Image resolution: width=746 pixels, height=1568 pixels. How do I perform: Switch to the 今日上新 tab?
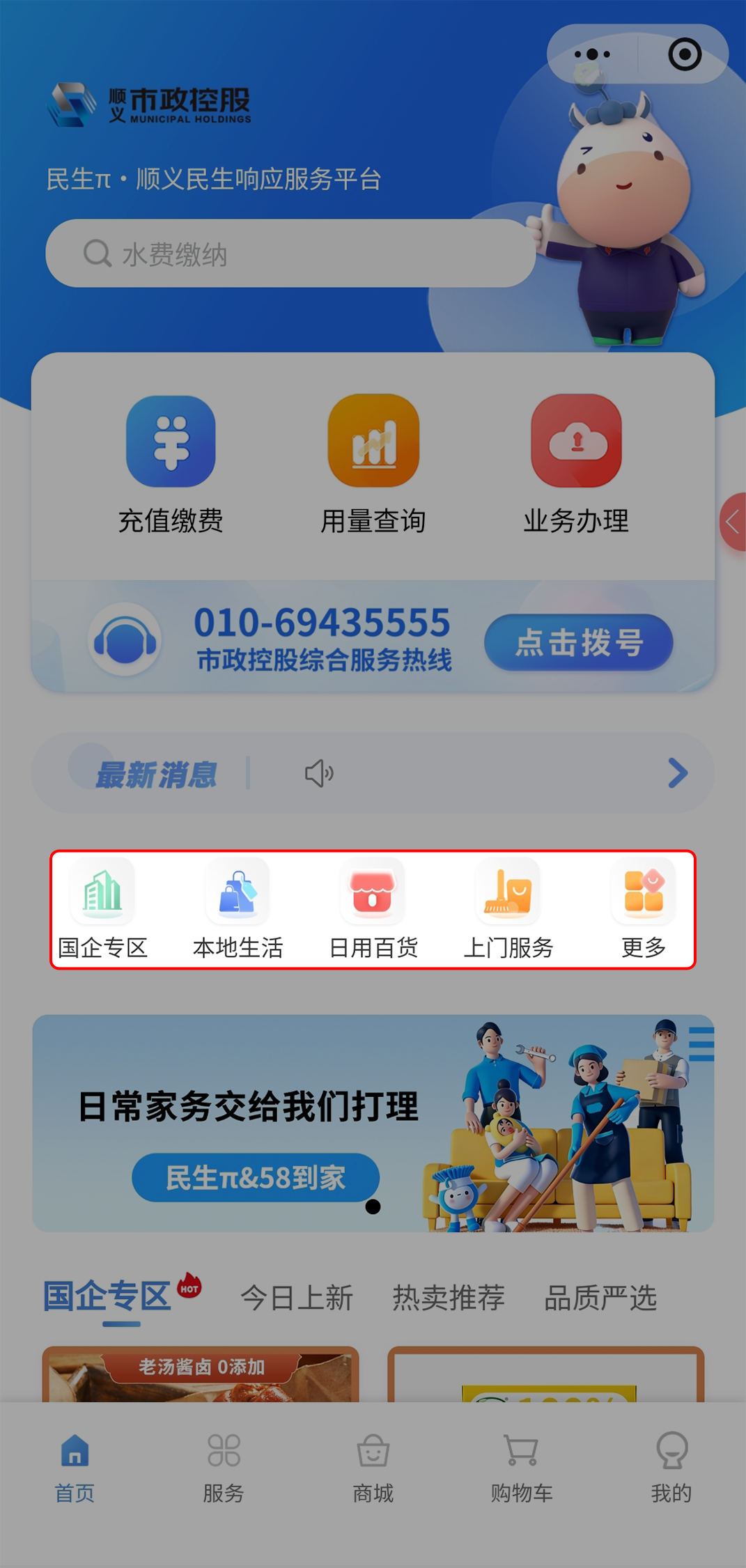pos(297,1298)
